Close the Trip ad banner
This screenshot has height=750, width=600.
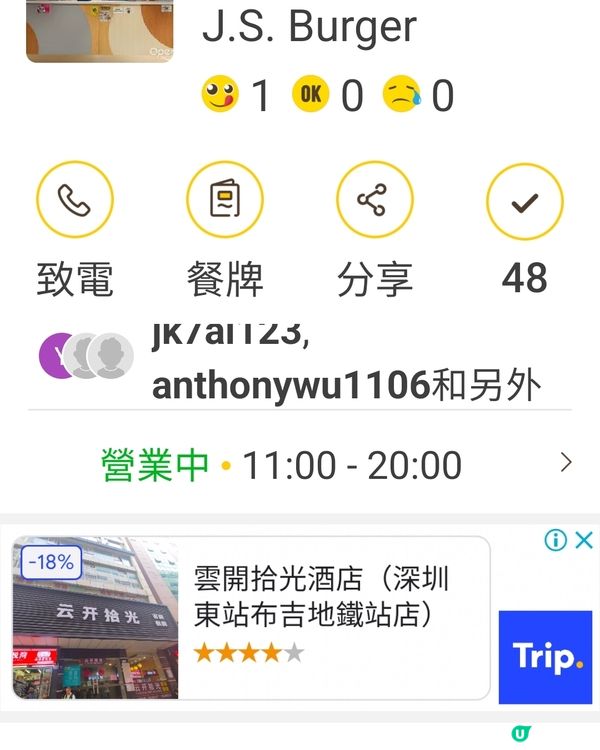click(585, 541)
